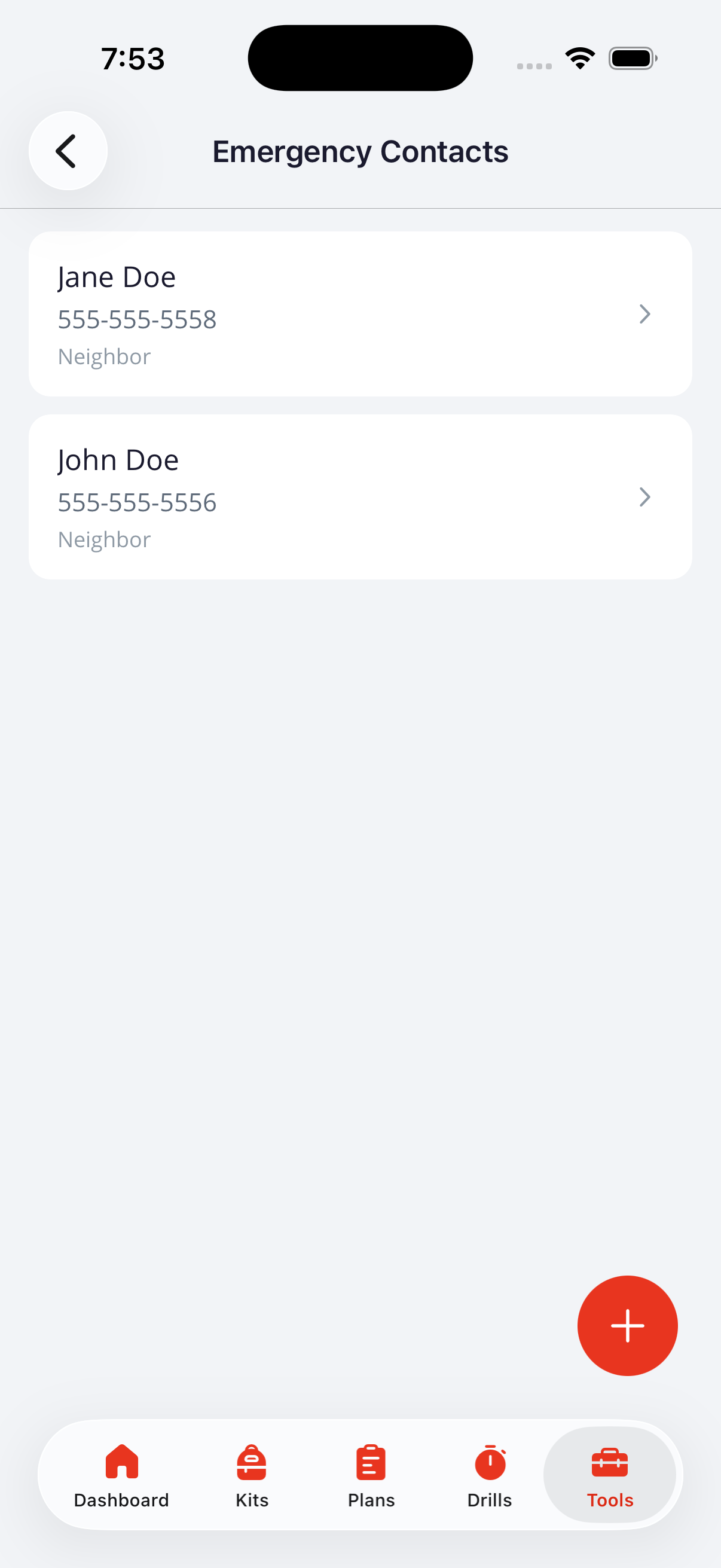
Task: Tap the red plus button to add contact
Action: [x=627, y=1326]
